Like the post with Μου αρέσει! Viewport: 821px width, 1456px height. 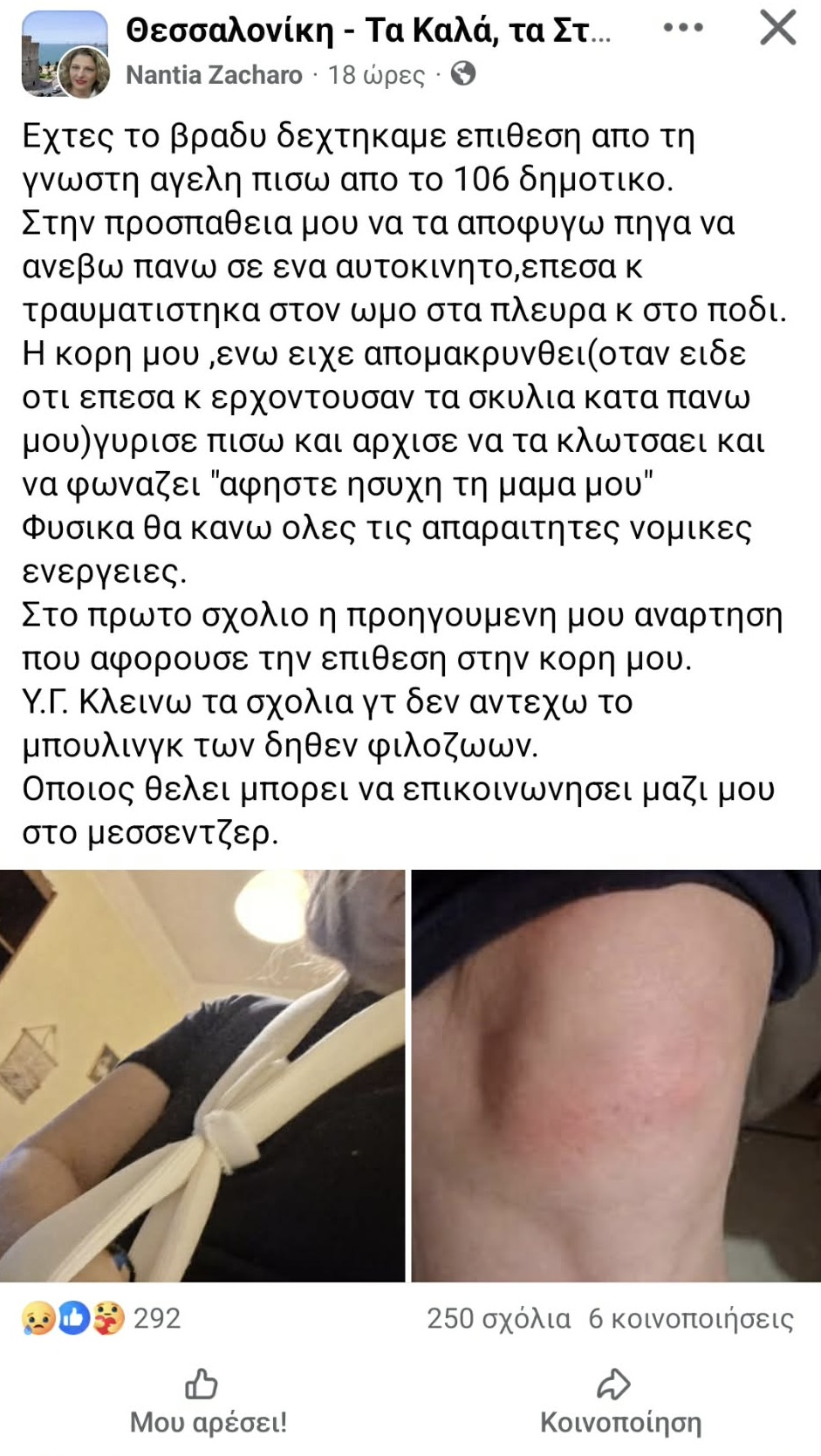[x=208, y=1402]
